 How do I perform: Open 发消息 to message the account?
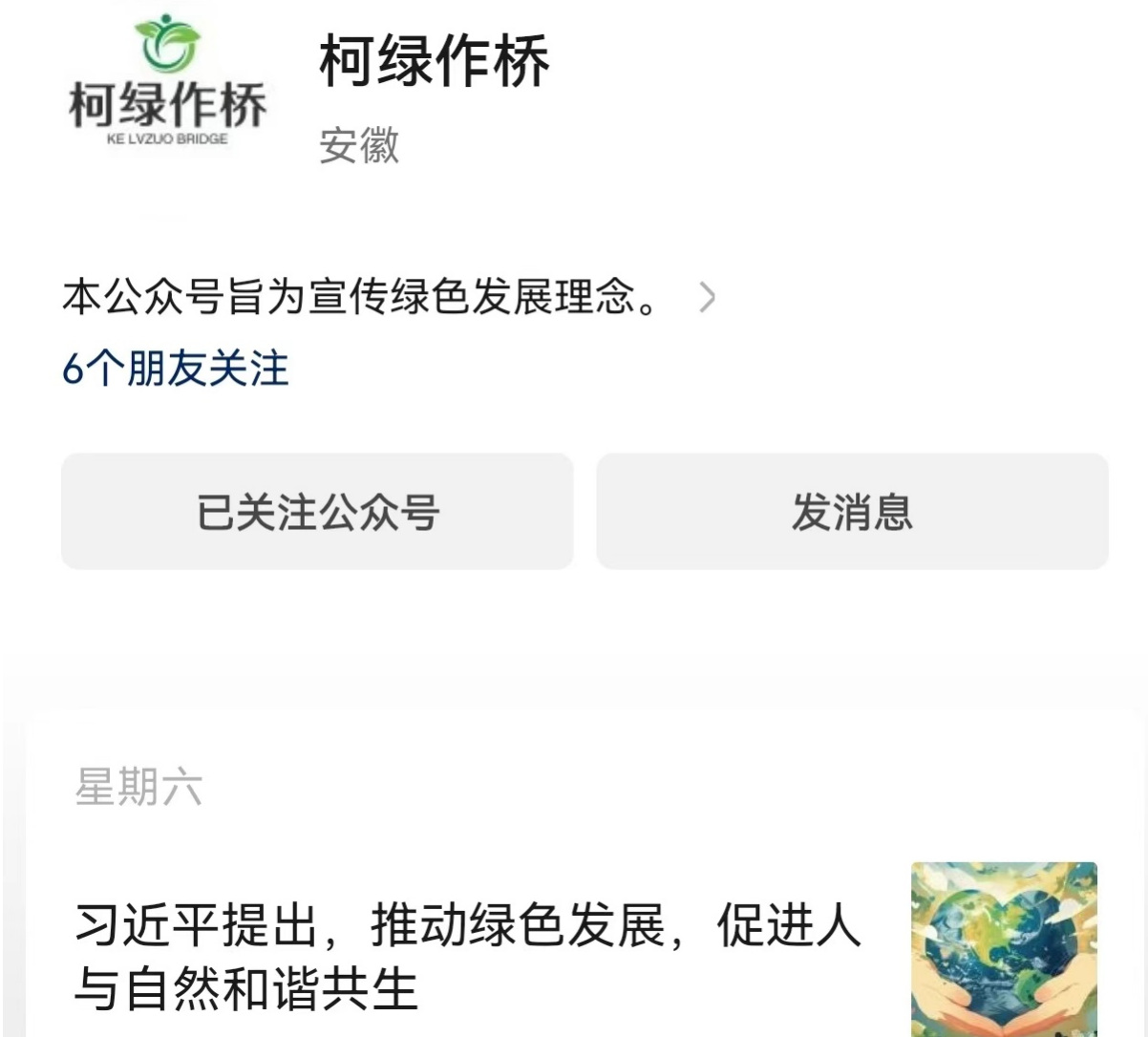coord(852,512)
